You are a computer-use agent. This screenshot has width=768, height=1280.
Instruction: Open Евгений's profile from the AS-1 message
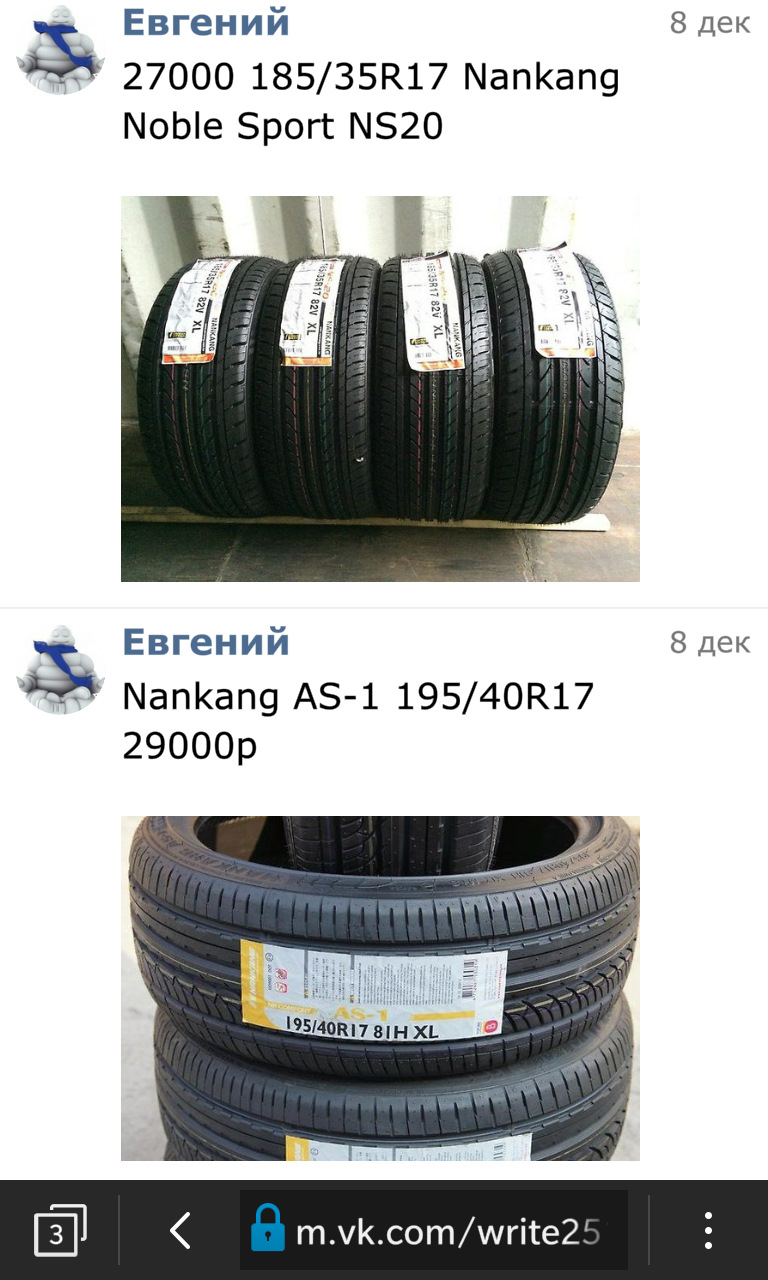(x=206, y=642)
